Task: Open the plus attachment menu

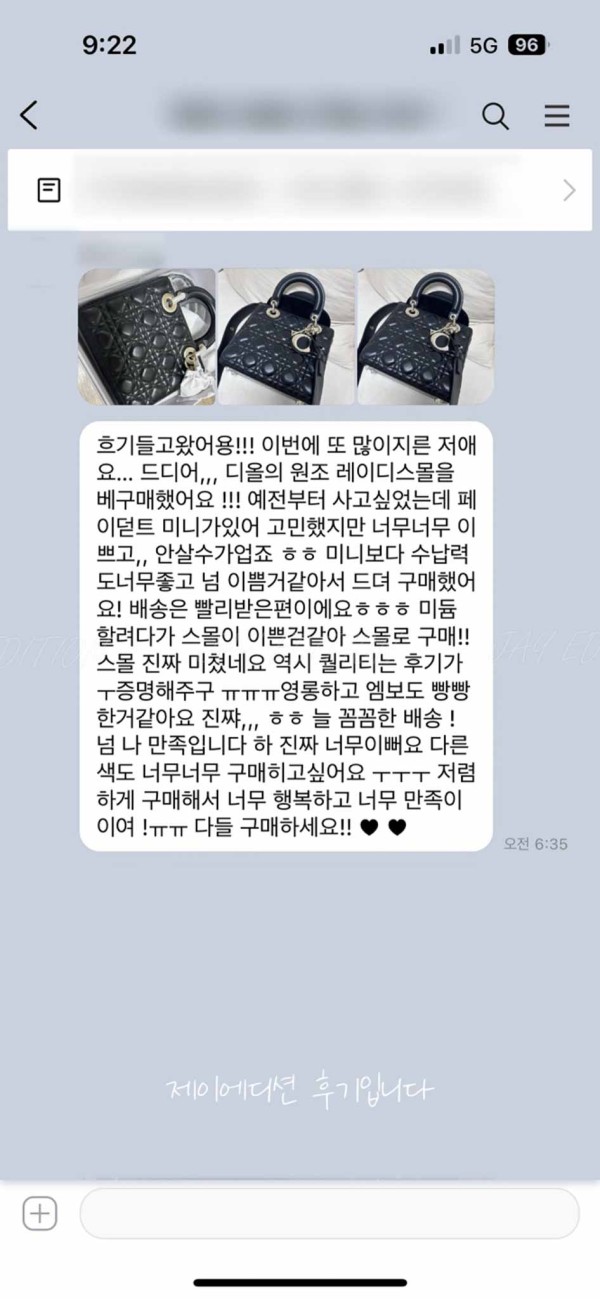Action: [x=40, y=1214]
